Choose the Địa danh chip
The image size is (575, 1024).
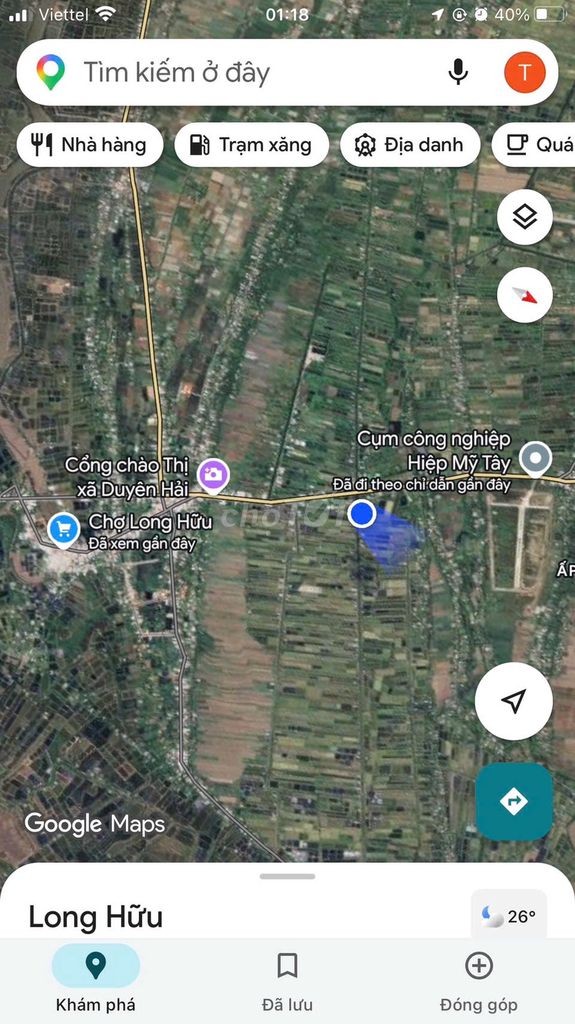tap(410, 145)
